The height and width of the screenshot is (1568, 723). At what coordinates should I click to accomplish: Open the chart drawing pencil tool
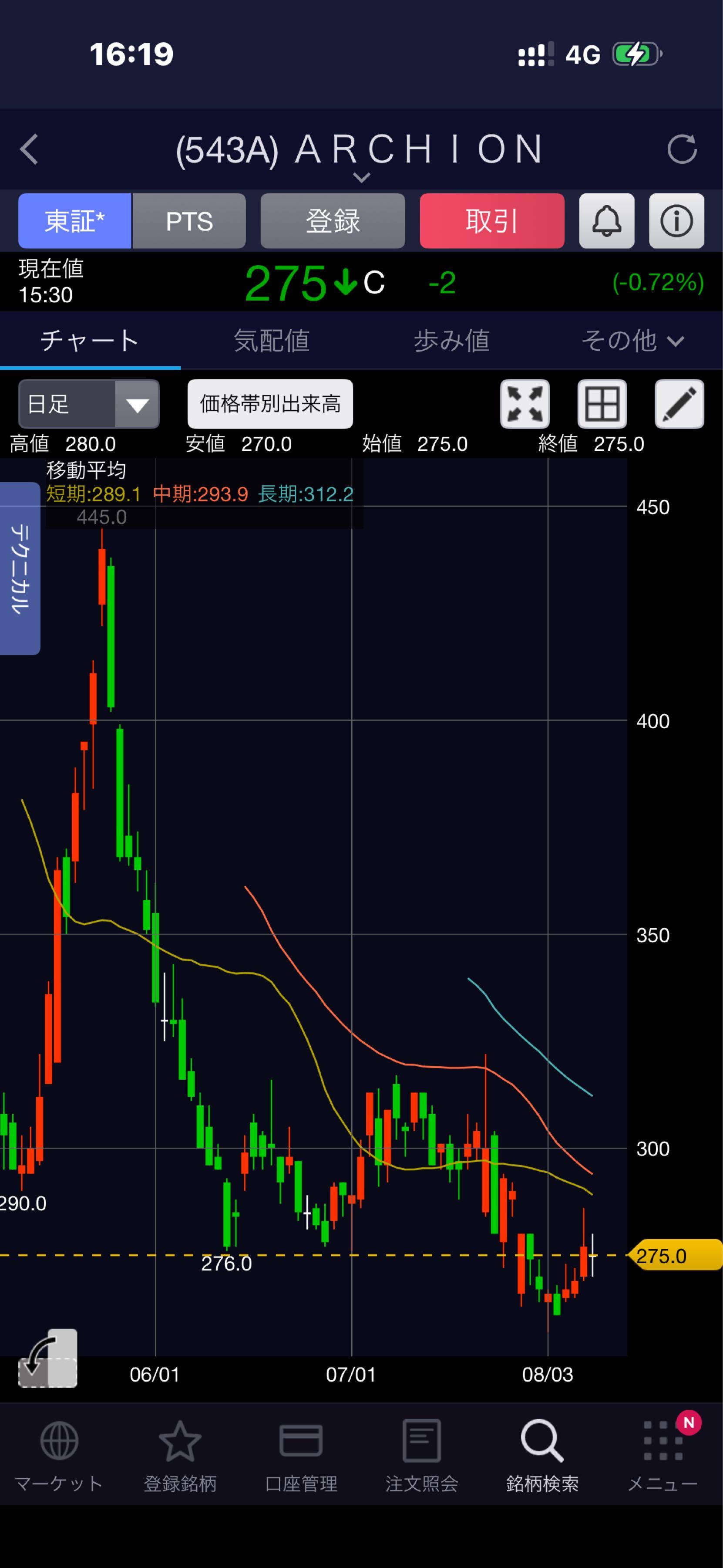pyautogui.click(x=679, y=404)
